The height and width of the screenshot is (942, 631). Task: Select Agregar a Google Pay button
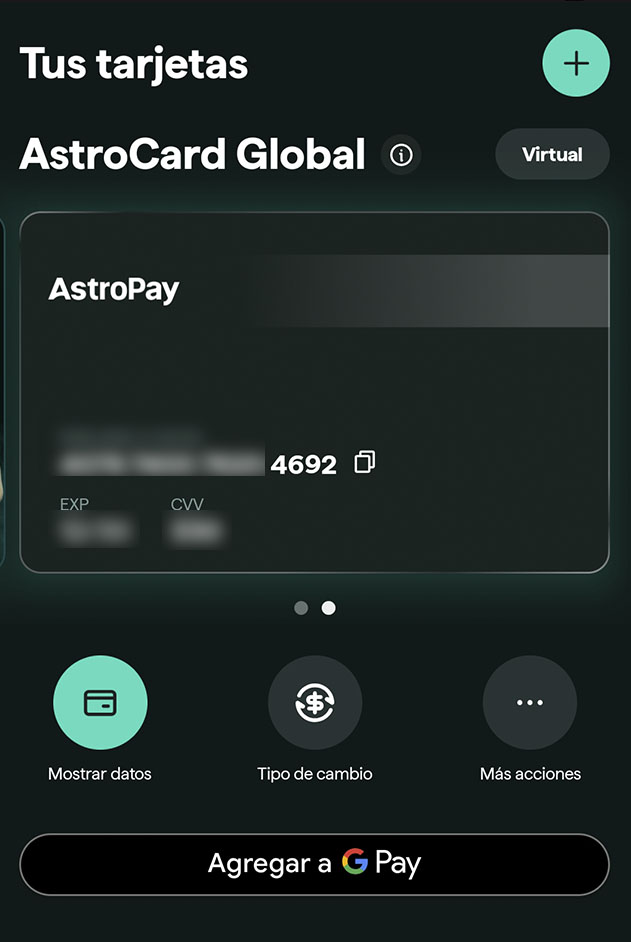(x=314, y=864)
